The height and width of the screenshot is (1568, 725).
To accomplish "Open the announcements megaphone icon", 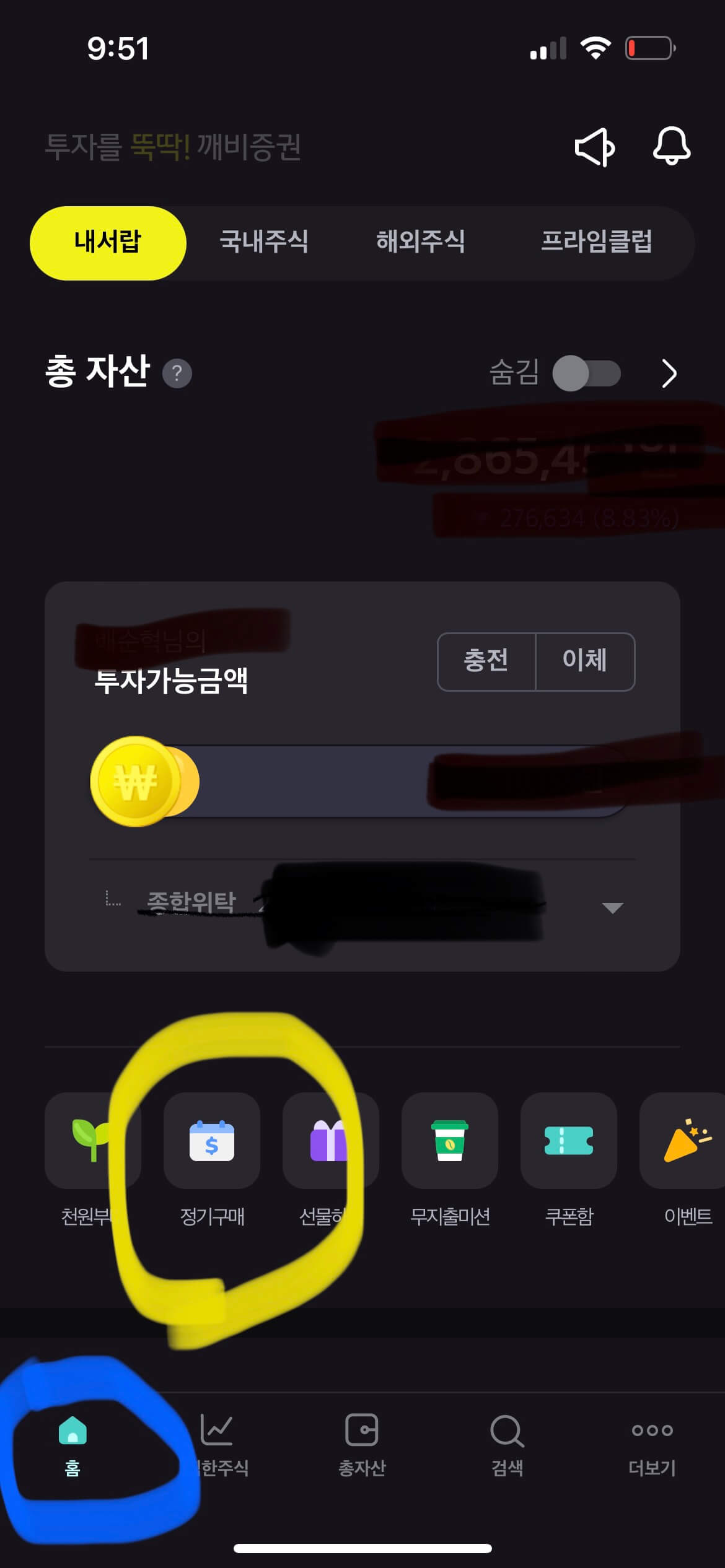I will point(594,147).
